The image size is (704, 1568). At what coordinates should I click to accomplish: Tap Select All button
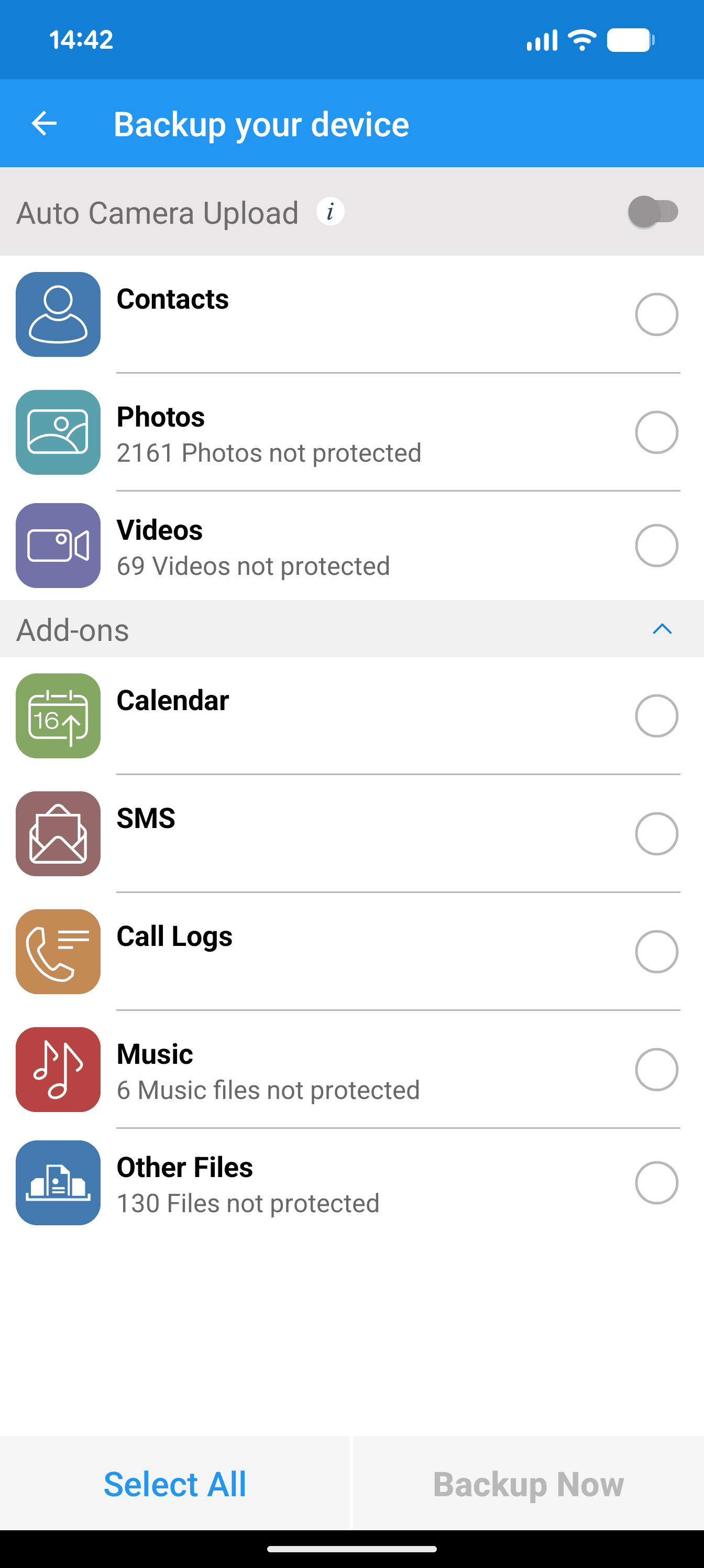coord(175,1484)
